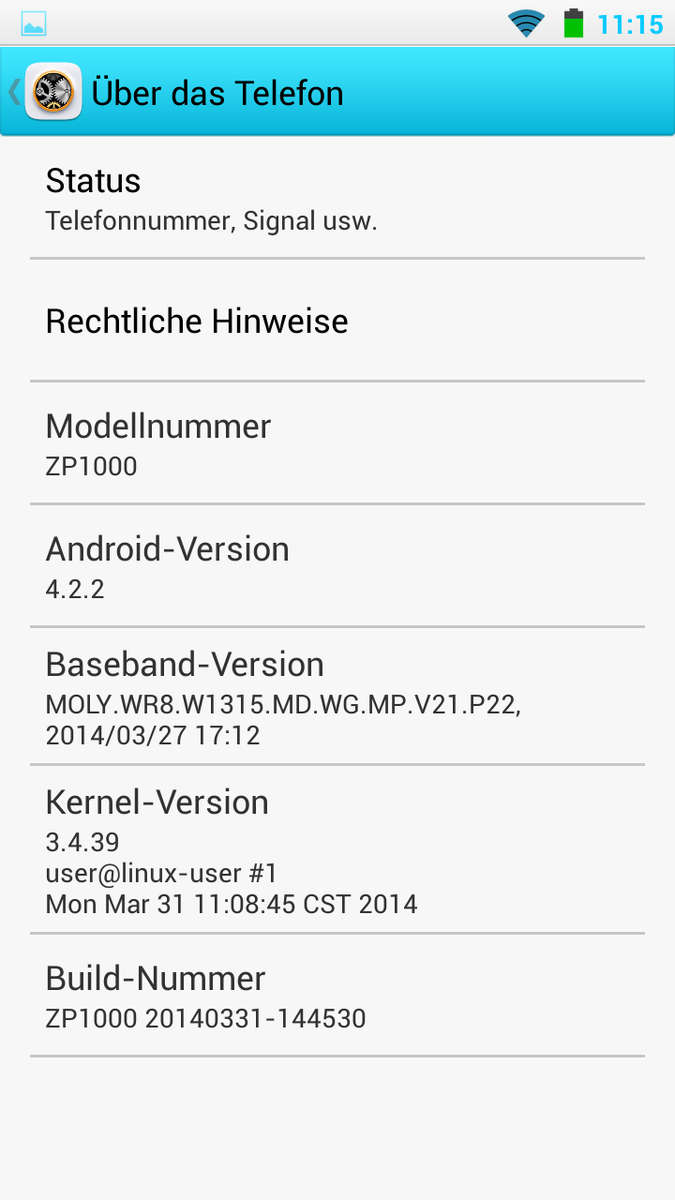Tap the Kernel-Version row

pyautogui.click(x=337, y=850)
